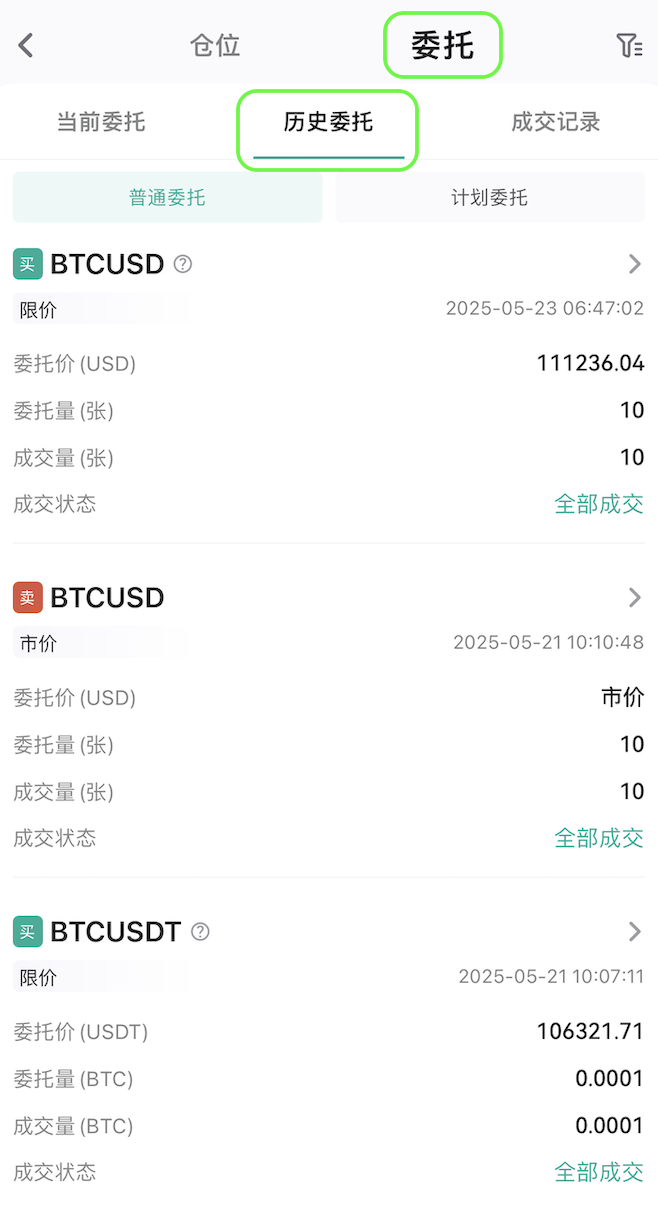Open the 成交记录 tab

coord(556,122)
